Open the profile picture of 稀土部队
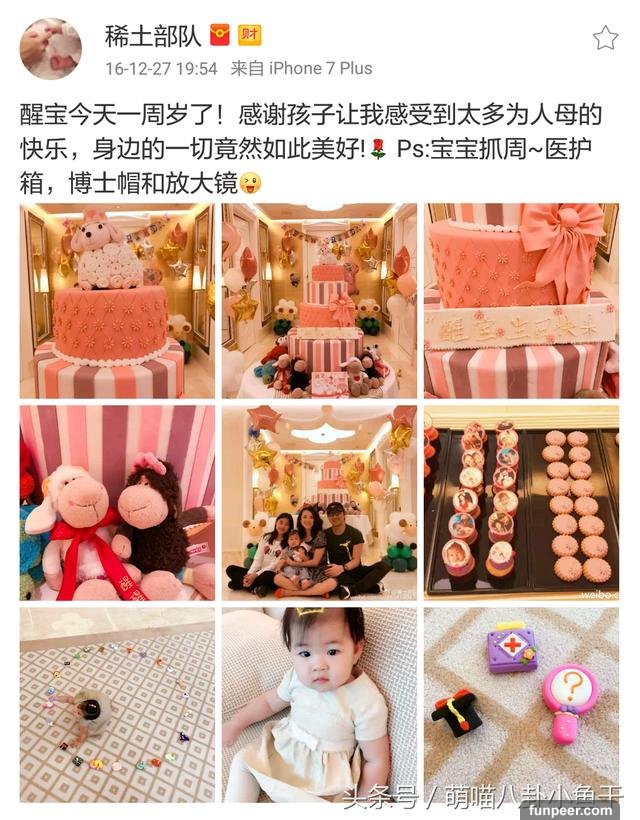 point(51,48)
